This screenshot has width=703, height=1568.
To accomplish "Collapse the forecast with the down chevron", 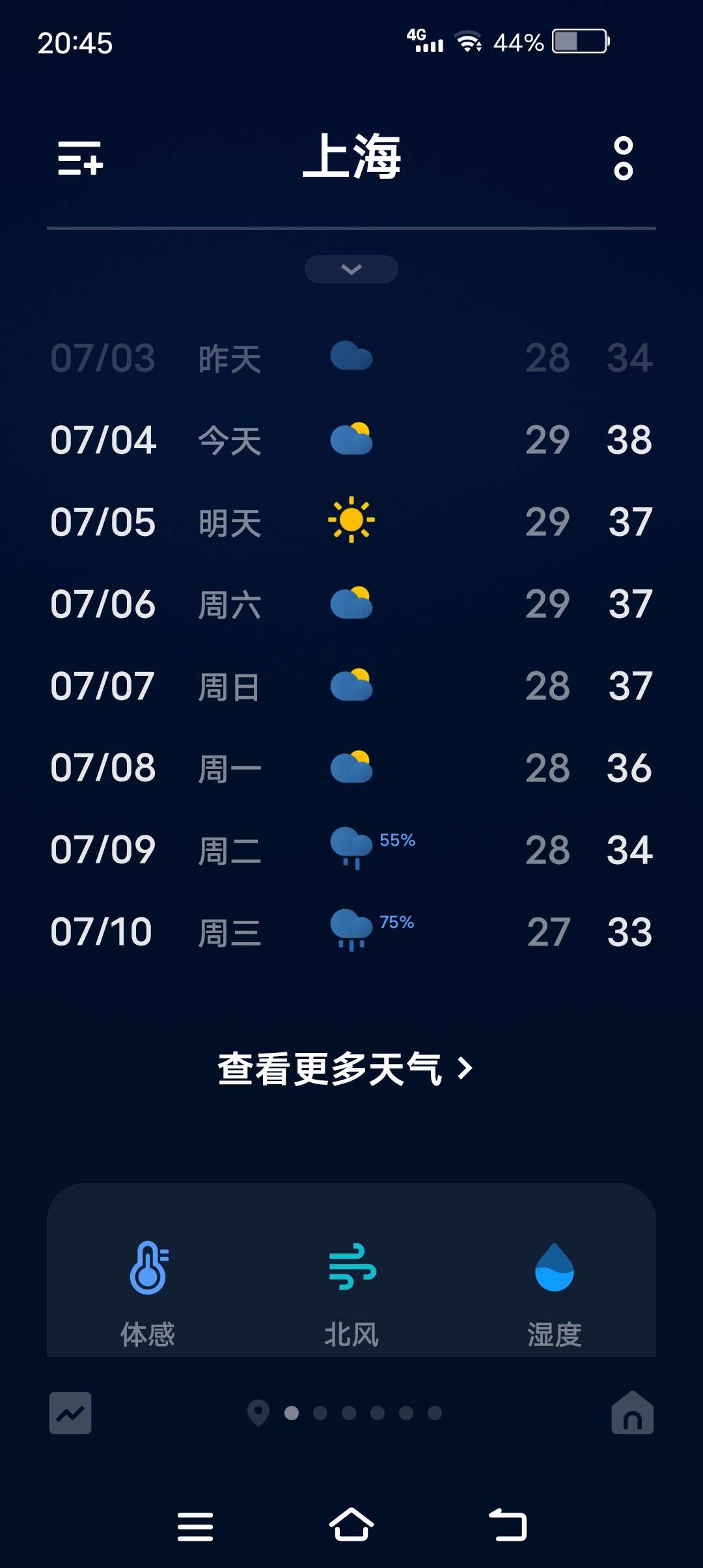I will pyautogui.click(x=351, y=269).
